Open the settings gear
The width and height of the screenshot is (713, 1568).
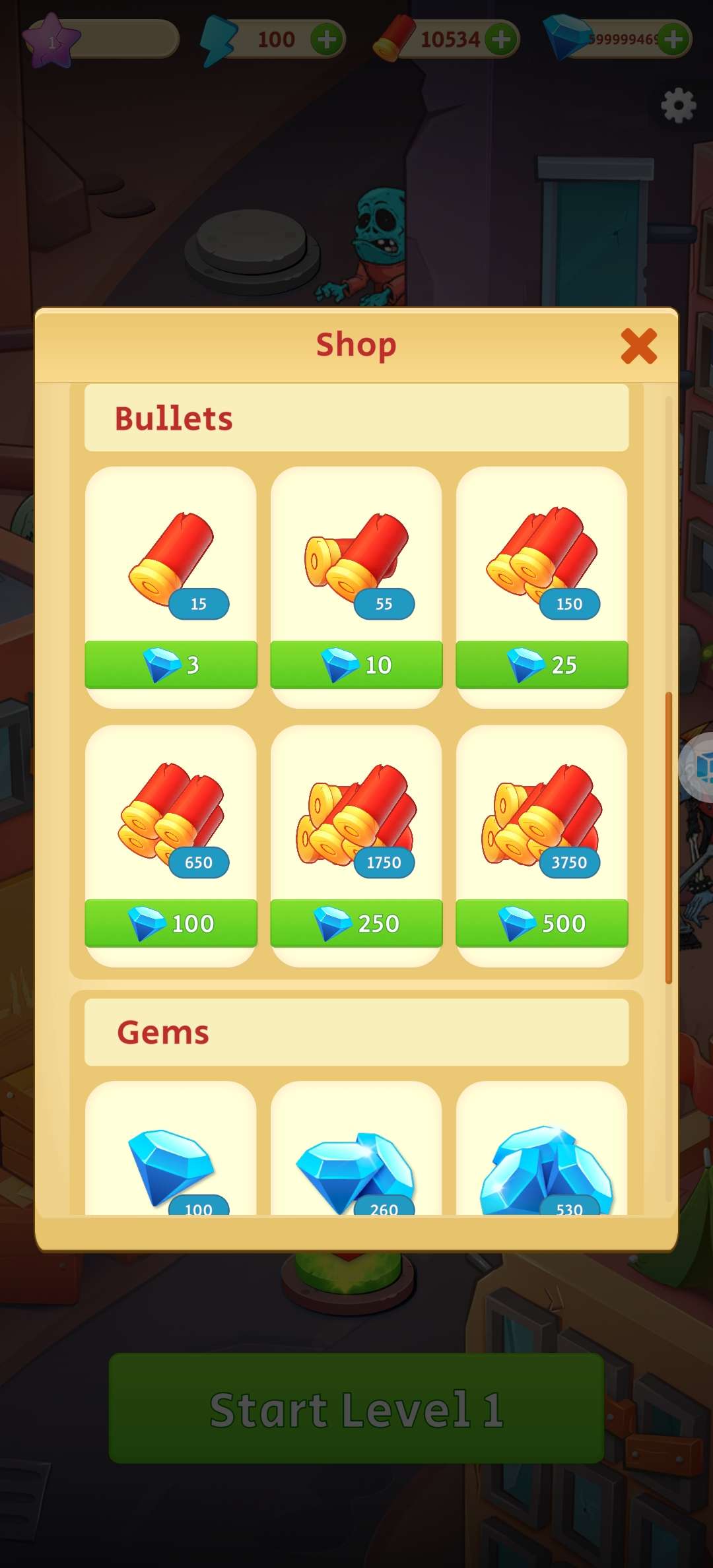[x=678, y=106]
